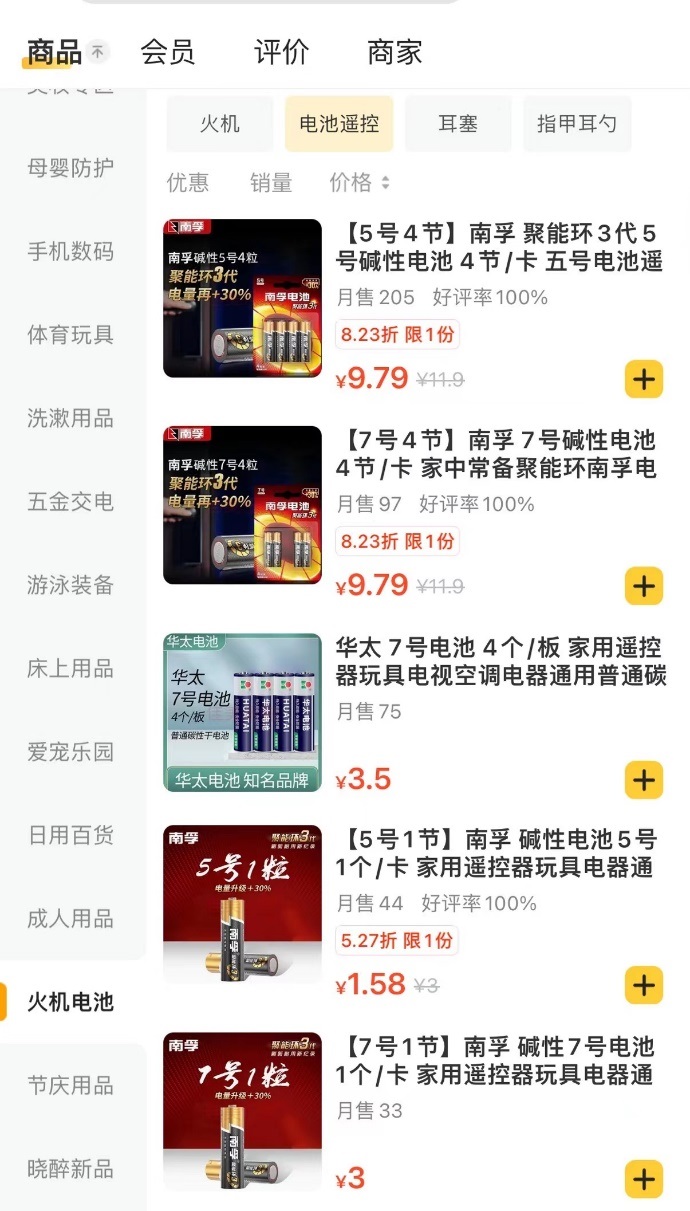The image size is (690, 1211).
Task: Add 华太 7号电池 to cart
Action: pyautogui.click(x=644, y=780)
